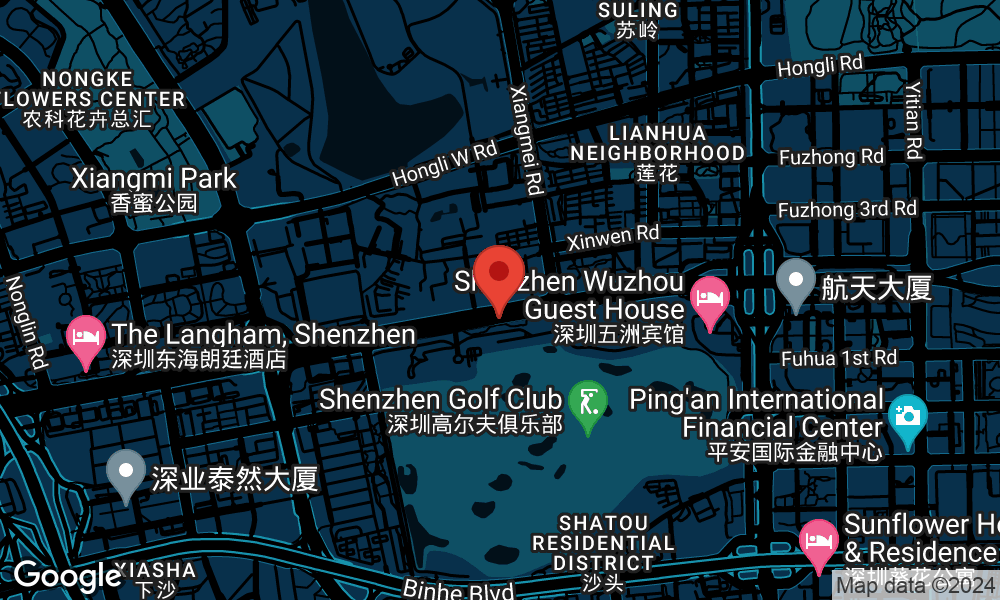Open Shenzhen Wuzhou Guest House hotel pin

pyautogui.click(x=710, y=300)
